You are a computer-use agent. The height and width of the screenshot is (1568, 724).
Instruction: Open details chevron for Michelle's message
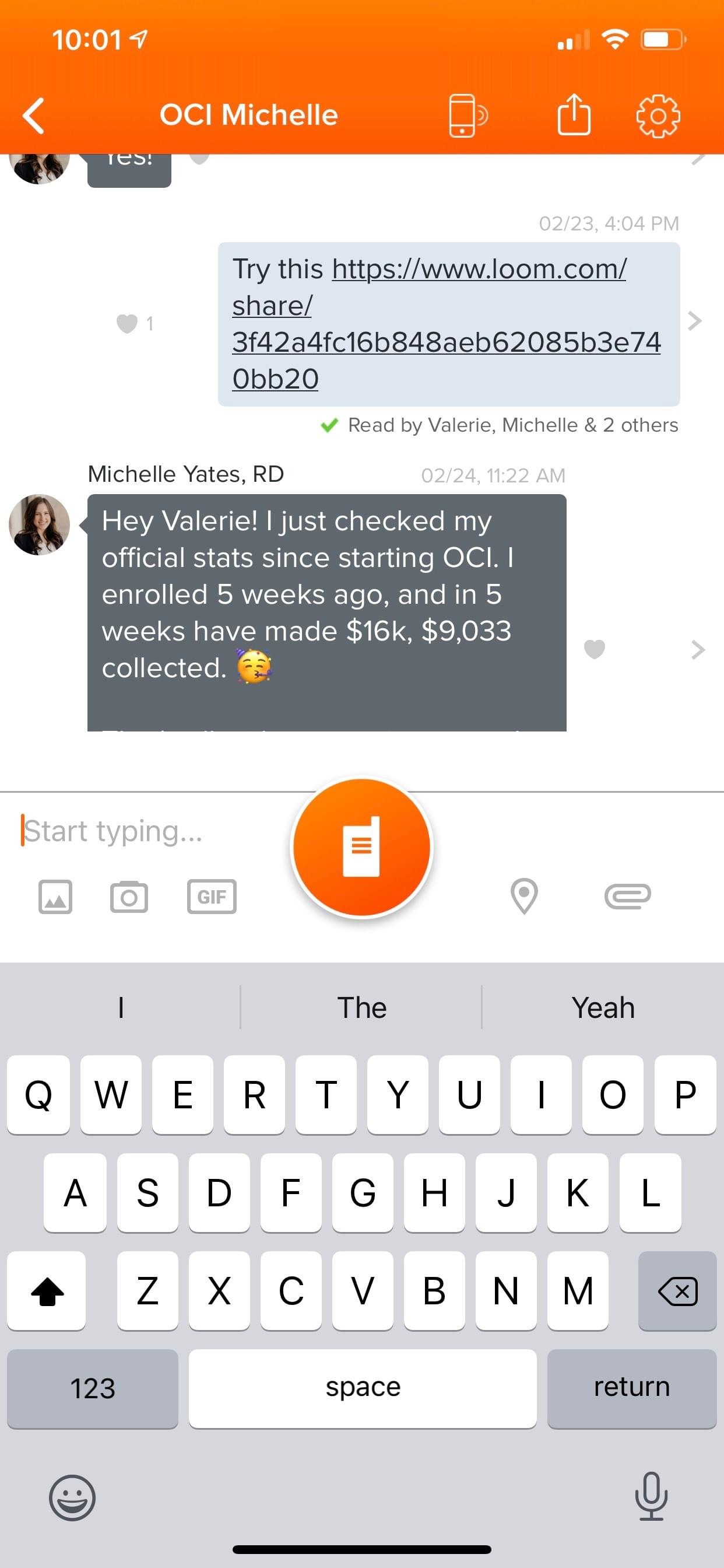coord(698,649)
